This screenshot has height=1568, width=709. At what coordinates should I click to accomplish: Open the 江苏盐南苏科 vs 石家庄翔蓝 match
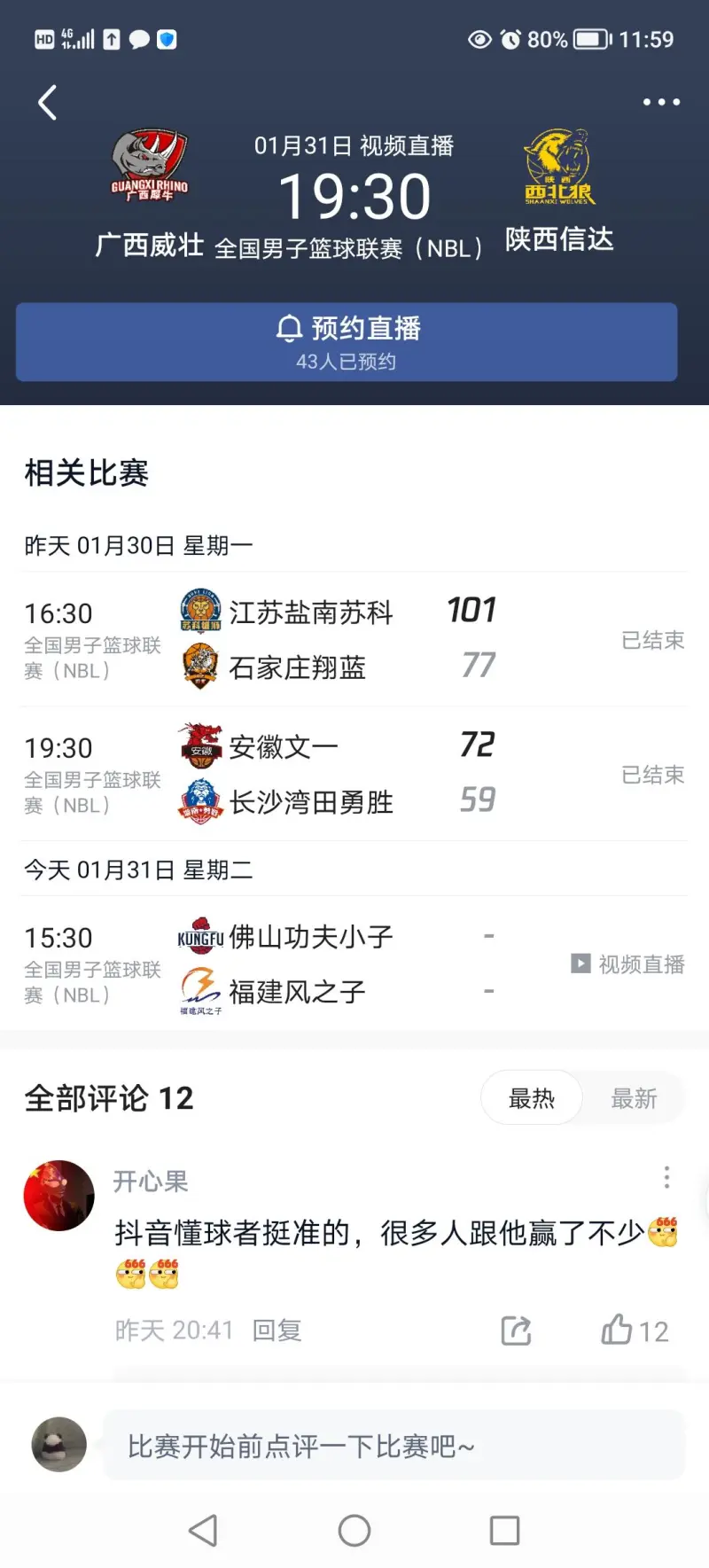354,639
